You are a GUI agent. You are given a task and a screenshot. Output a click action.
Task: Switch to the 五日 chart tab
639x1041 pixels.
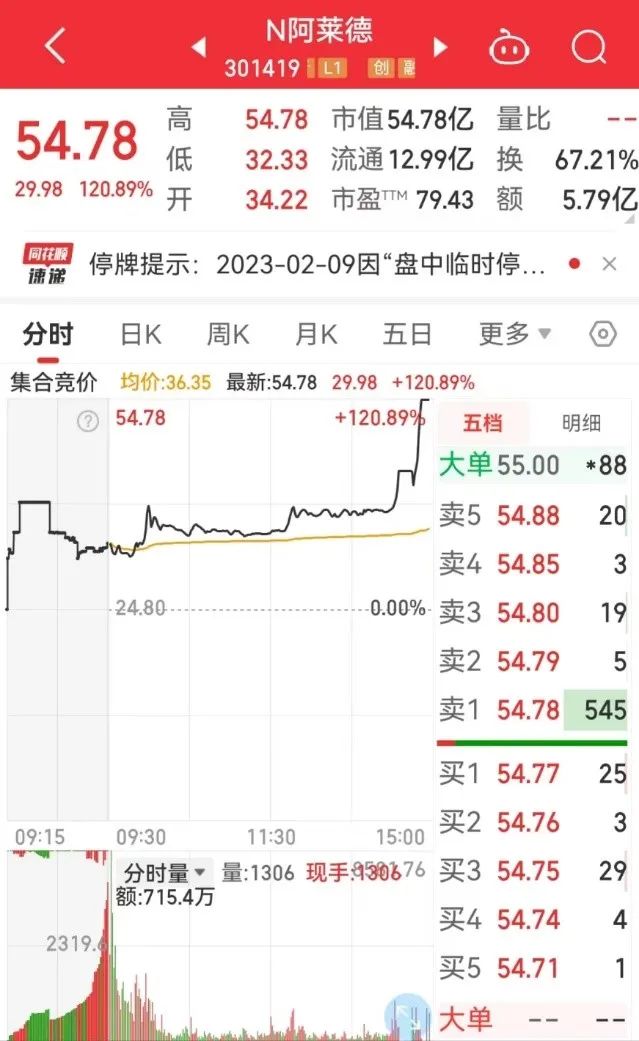pyautogui.click(x=407, y=334)
